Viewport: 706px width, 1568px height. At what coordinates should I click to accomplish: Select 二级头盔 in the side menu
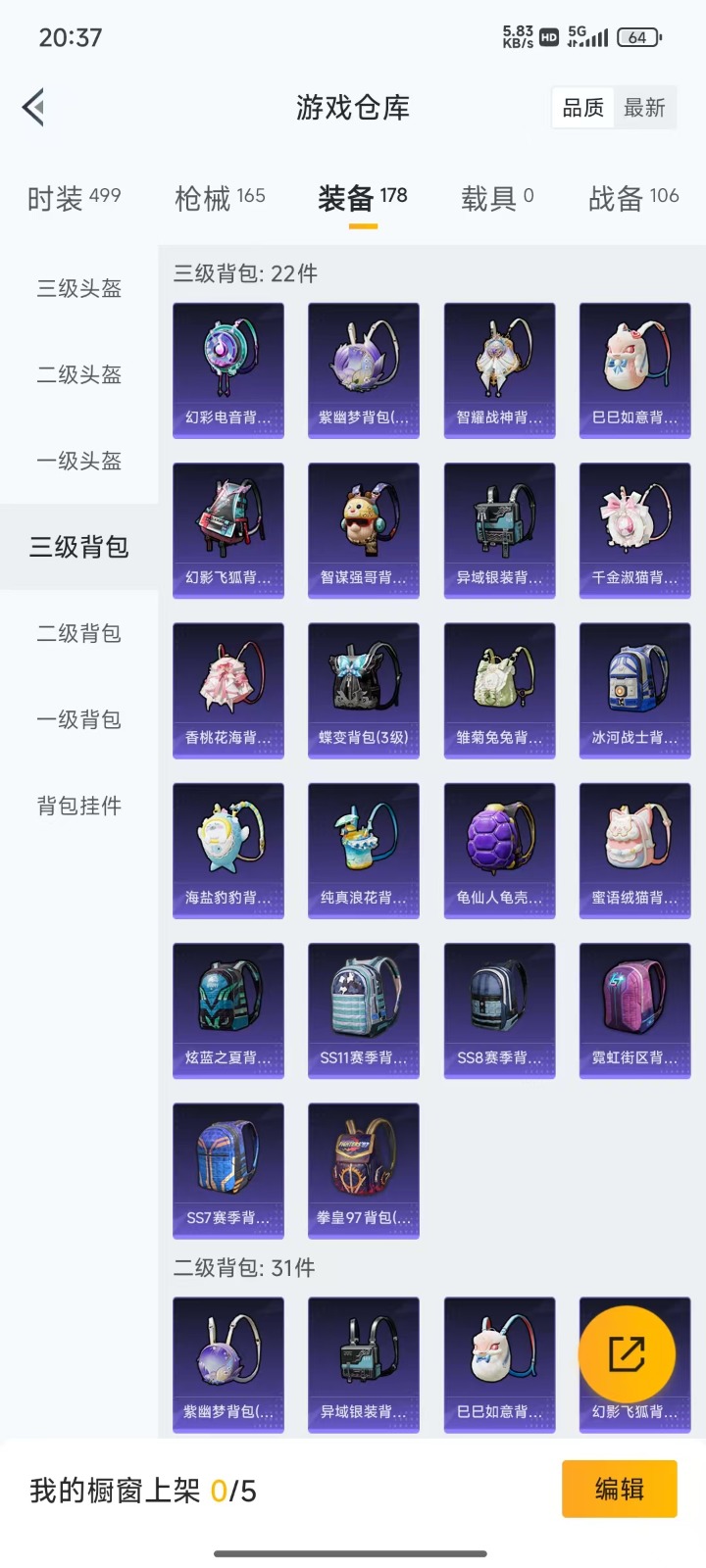point(79,374)
